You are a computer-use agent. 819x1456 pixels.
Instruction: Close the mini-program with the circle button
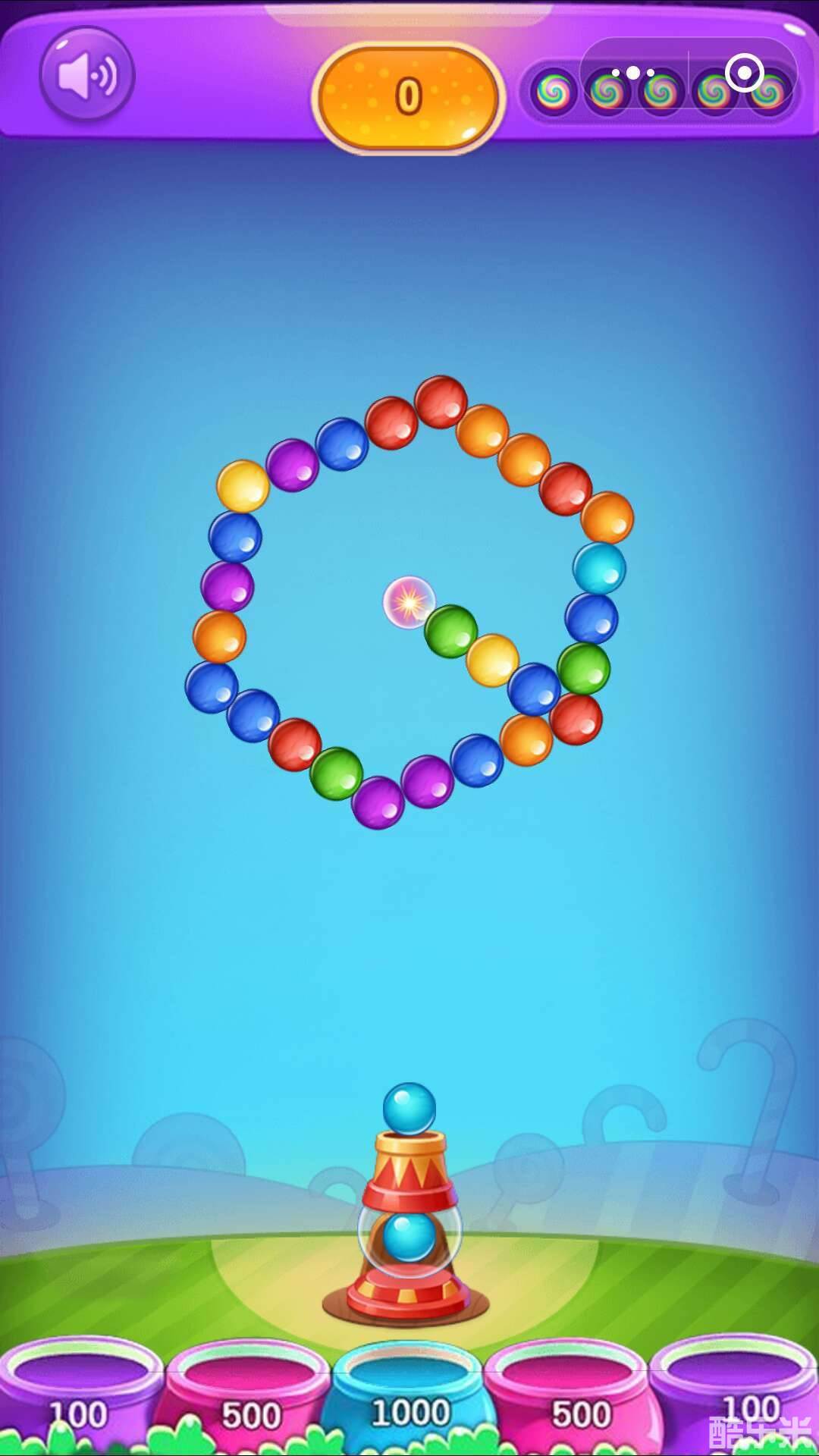744,74
